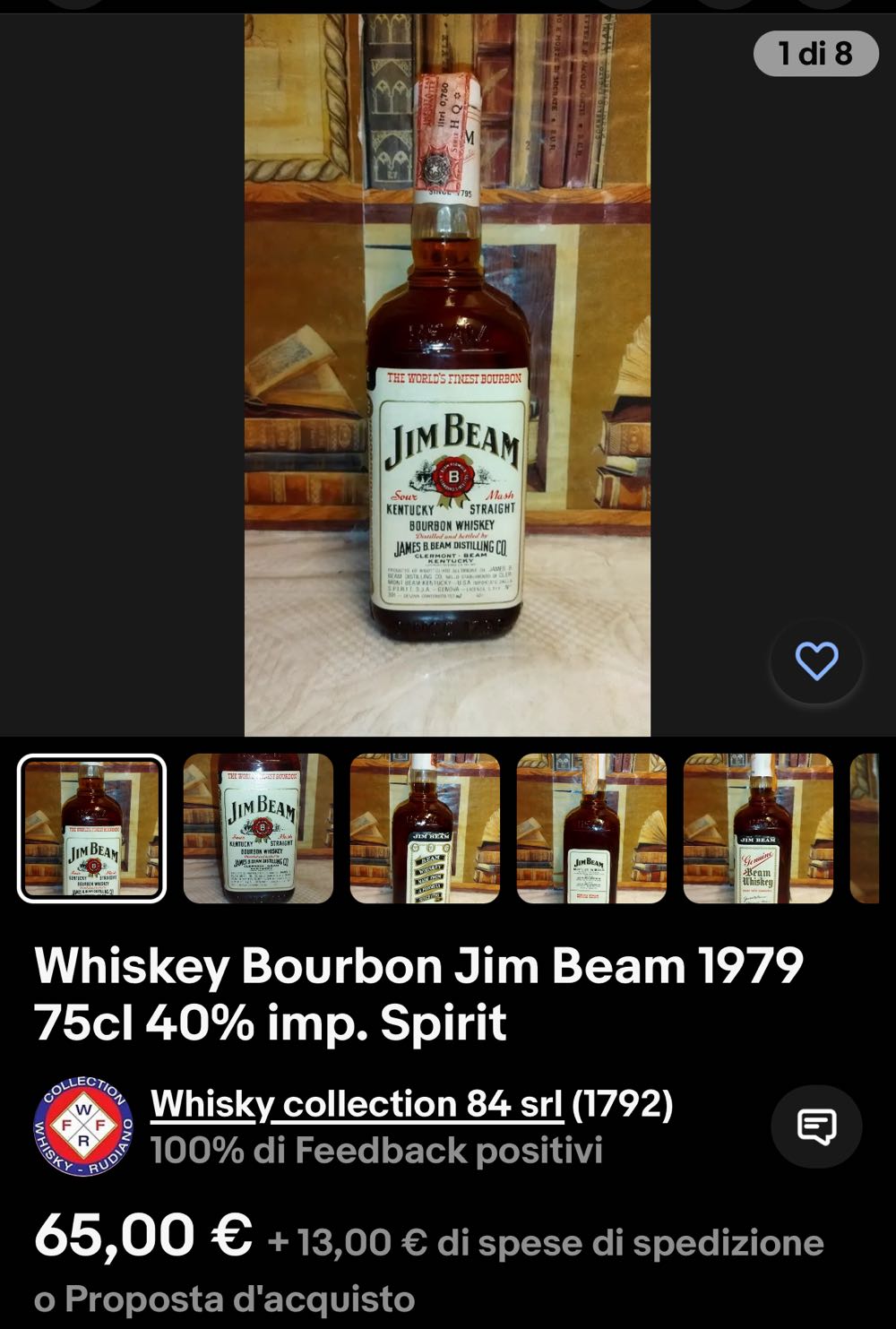Select the first highlighted bottle thumbnail
Screen dimensions: 896x1329
tap(92, 830)
